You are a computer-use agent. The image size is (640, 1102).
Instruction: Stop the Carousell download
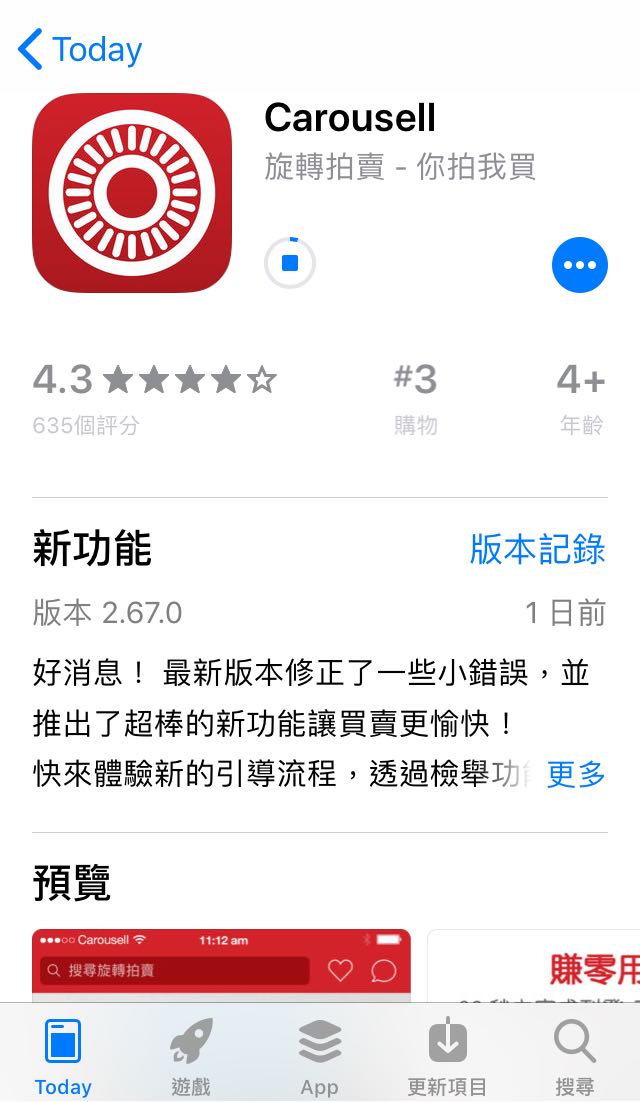click(x=290, y=264)
